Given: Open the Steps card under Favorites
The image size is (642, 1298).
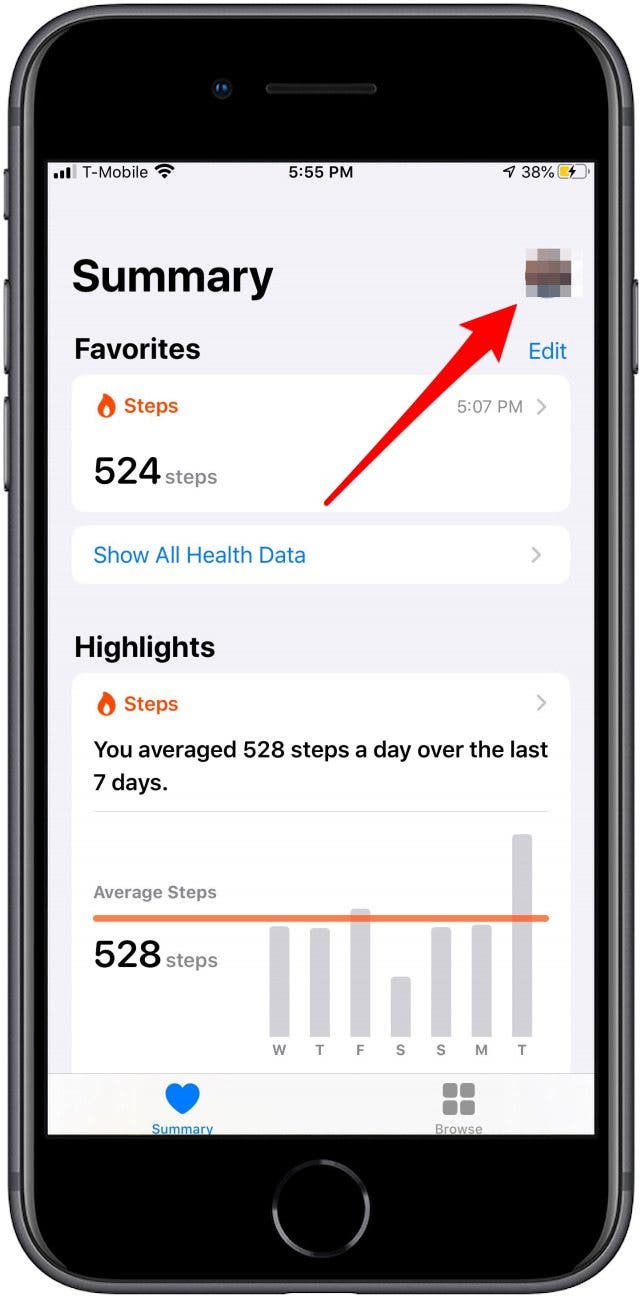Looking at the screenshot, I should (x=320, y=443).
